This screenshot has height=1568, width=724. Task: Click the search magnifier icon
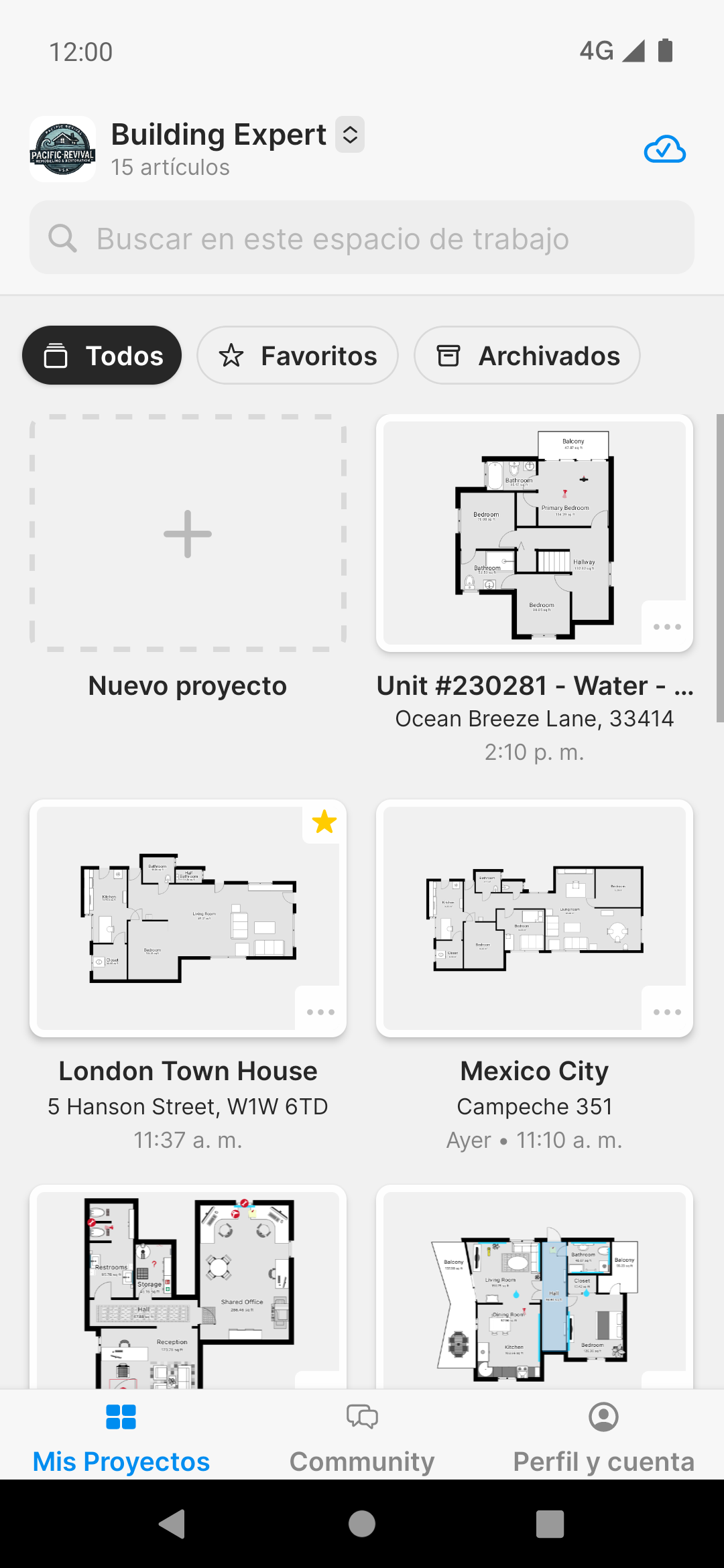coord(62,238)
